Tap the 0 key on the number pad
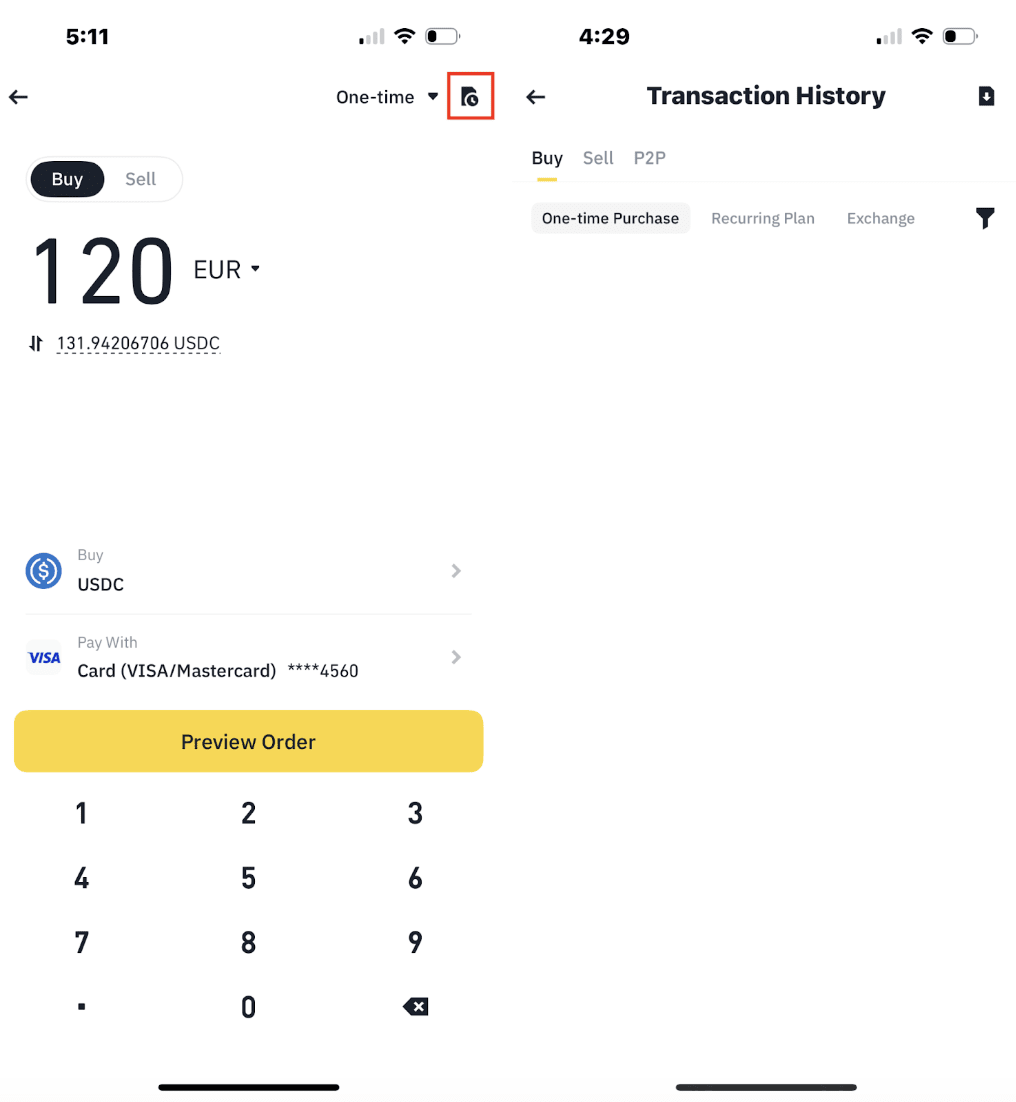The image size is (1016, 1102). pos(248,1007)
